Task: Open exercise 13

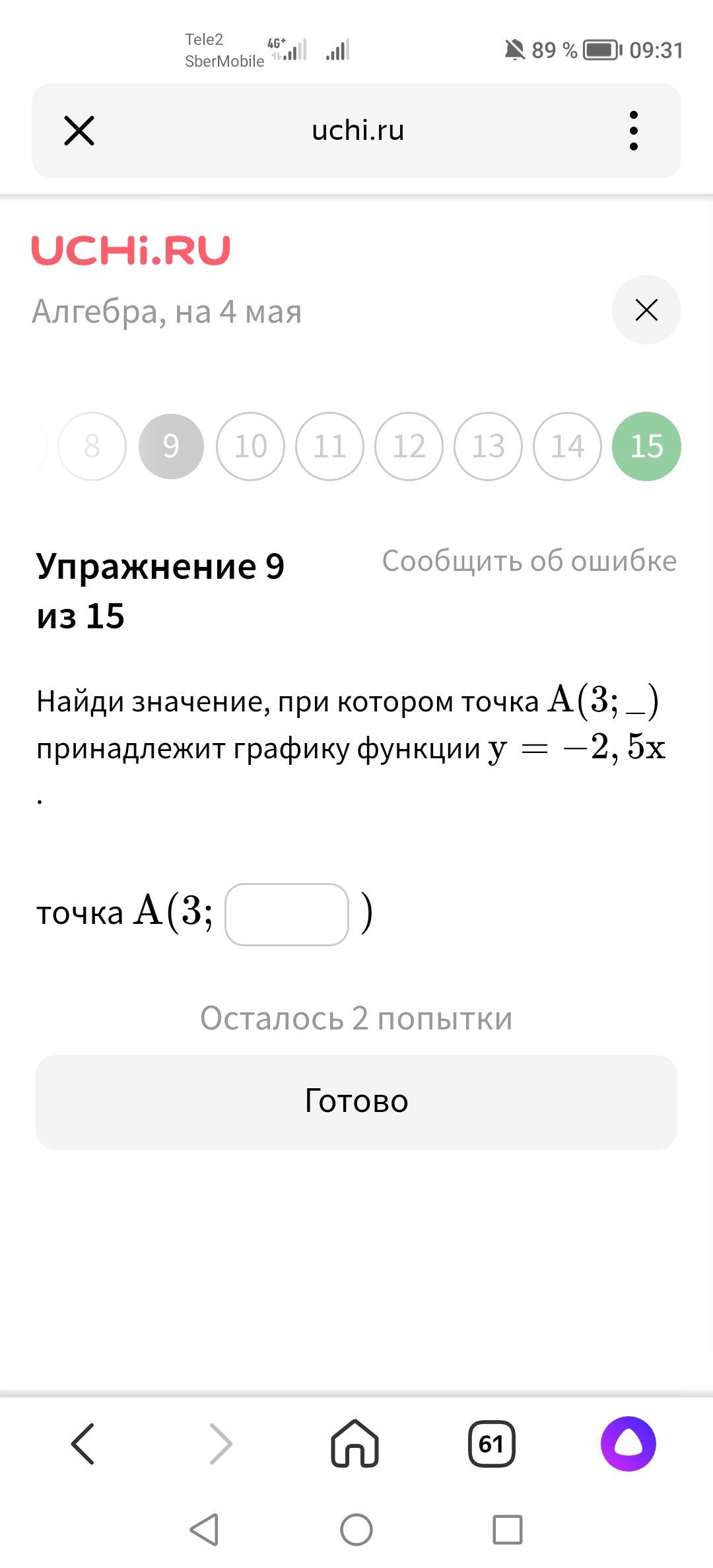Action: point(488,446)
